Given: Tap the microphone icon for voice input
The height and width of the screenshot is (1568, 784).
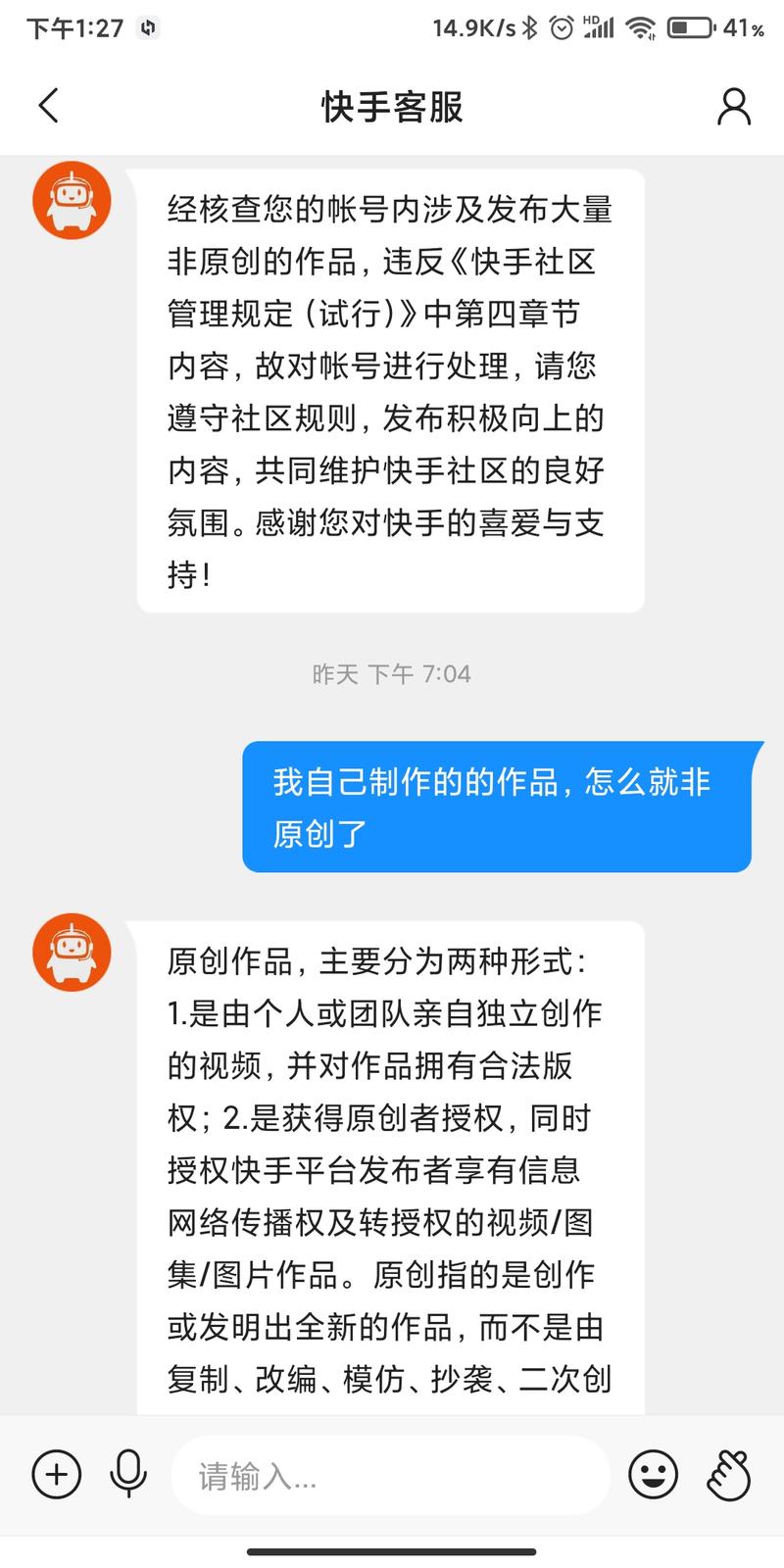Looking at the screenshot, I should [128, 1474].
